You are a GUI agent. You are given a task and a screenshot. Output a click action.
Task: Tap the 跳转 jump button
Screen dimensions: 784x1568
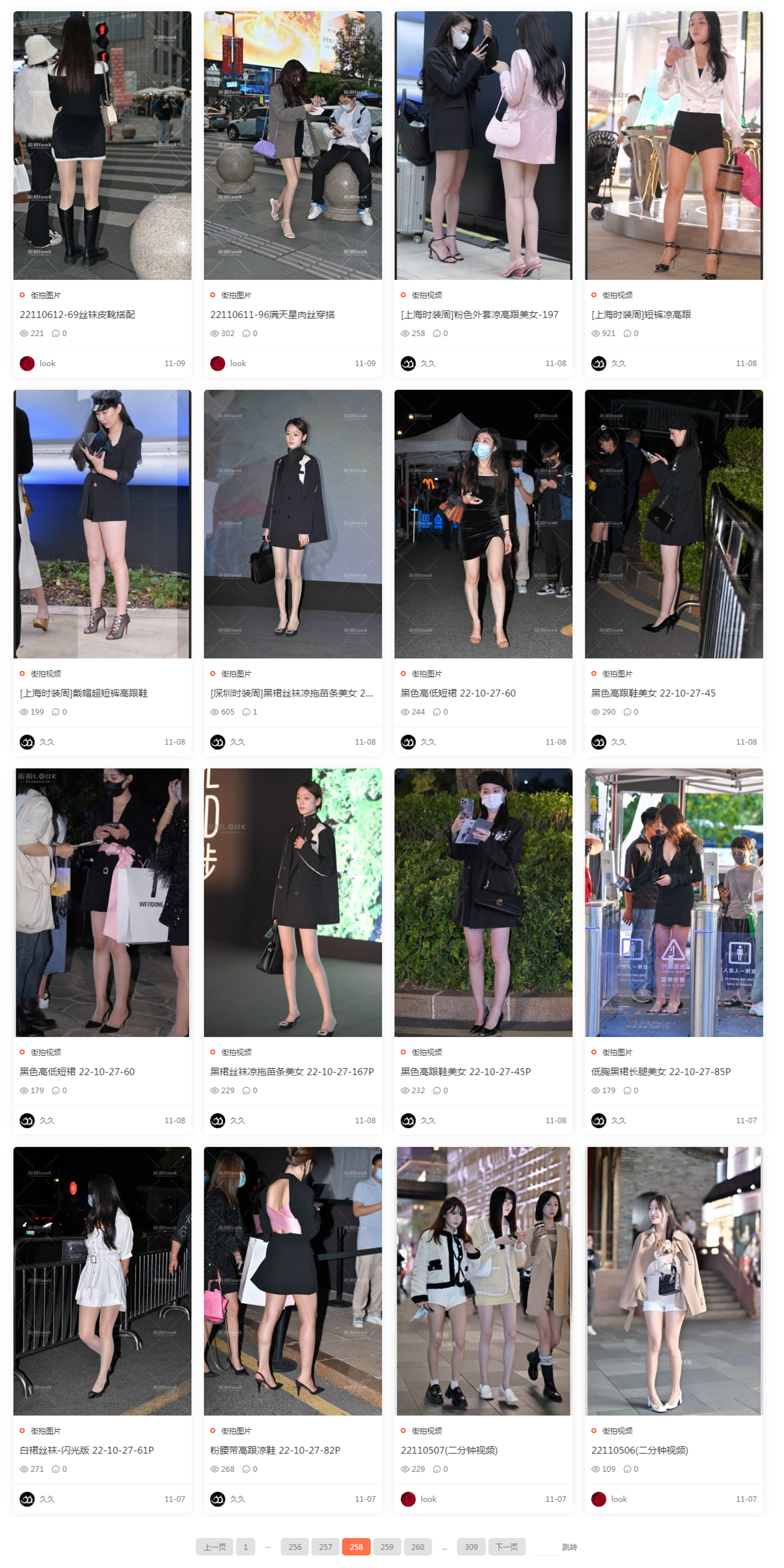point(569,1547)
